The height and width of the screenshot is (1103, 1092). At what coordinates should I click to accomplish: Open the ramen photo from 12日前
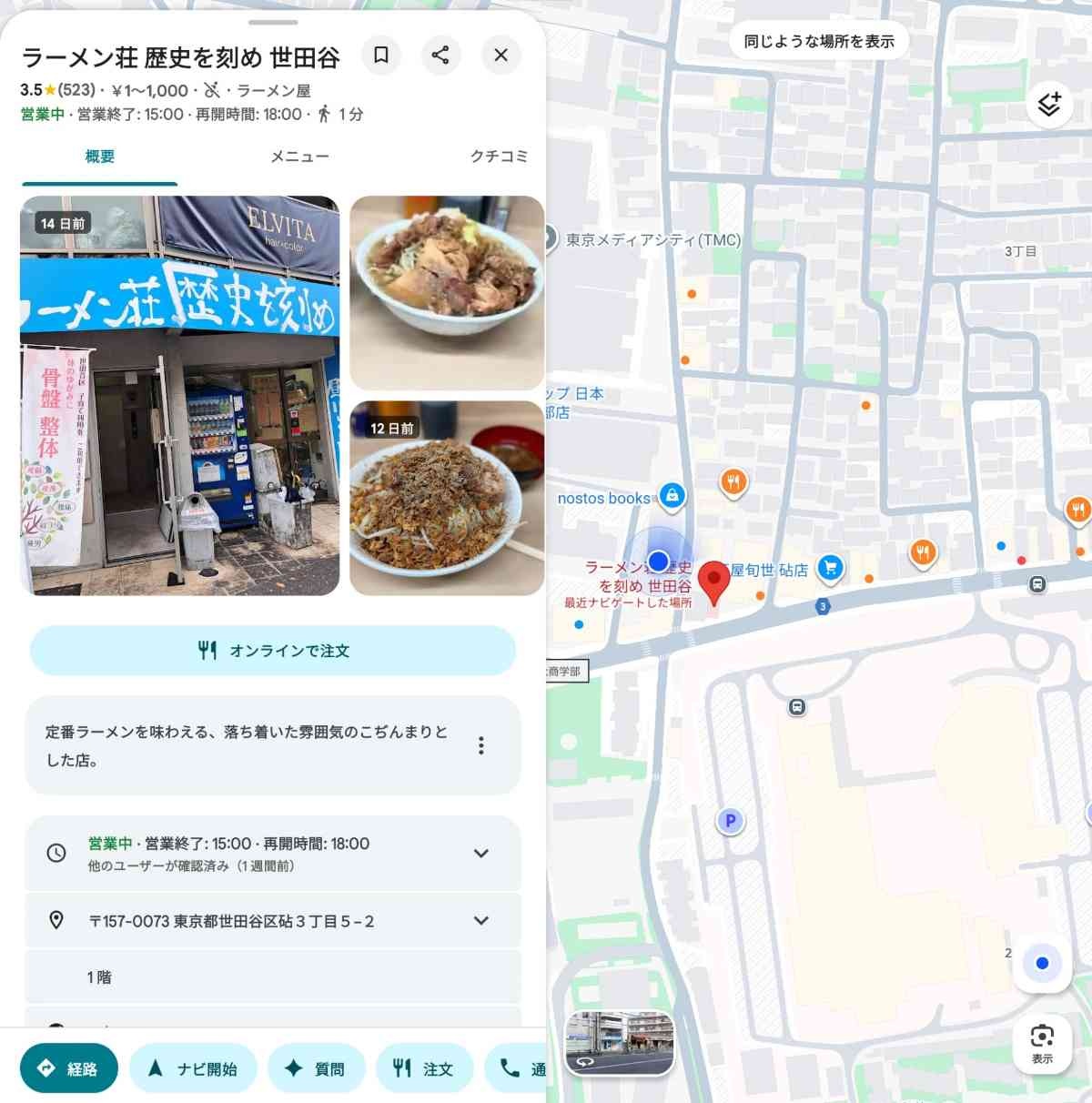(447, 498)
